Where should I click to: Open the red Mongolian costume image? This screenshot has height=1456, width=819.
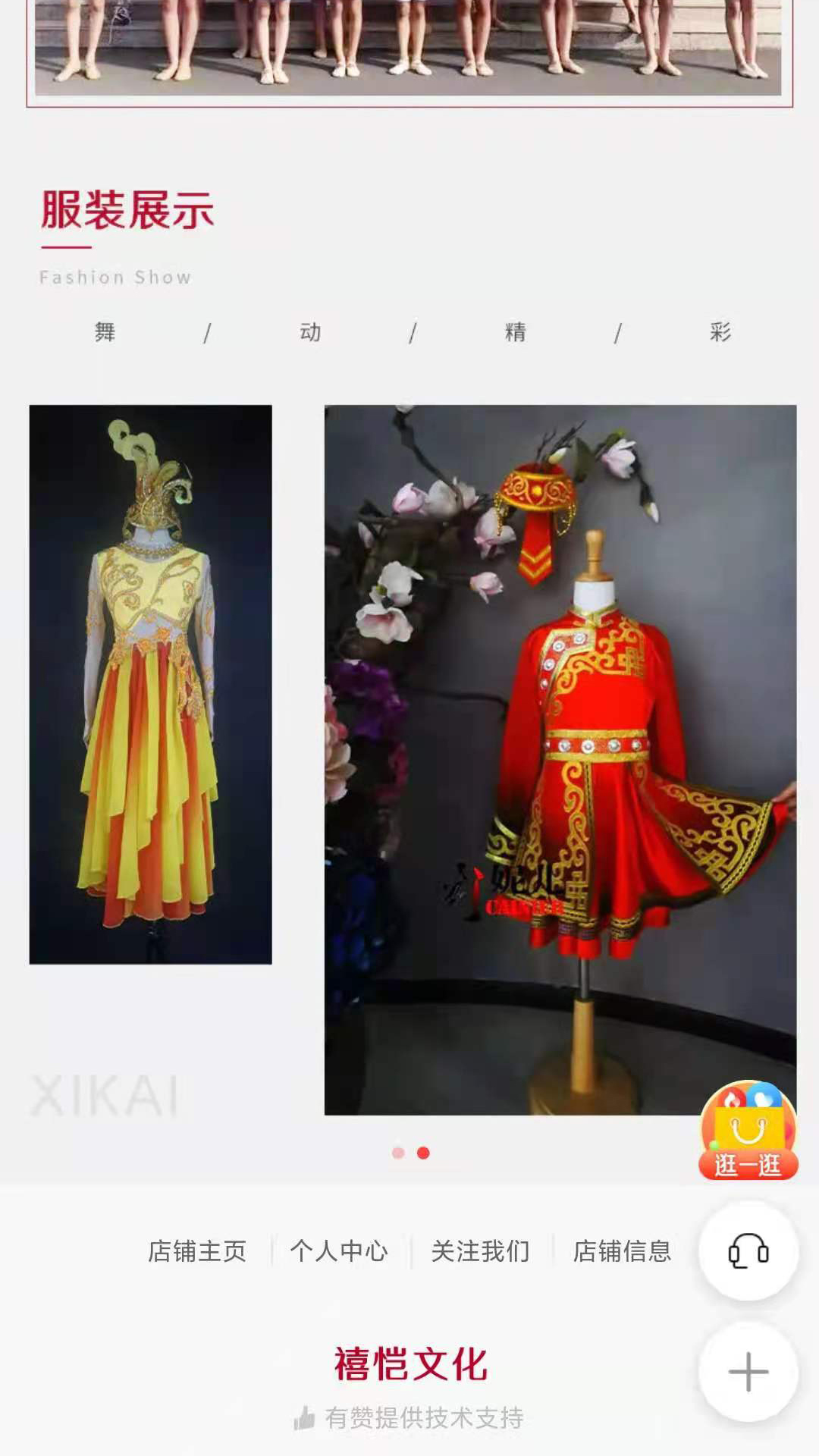(560, 758)
